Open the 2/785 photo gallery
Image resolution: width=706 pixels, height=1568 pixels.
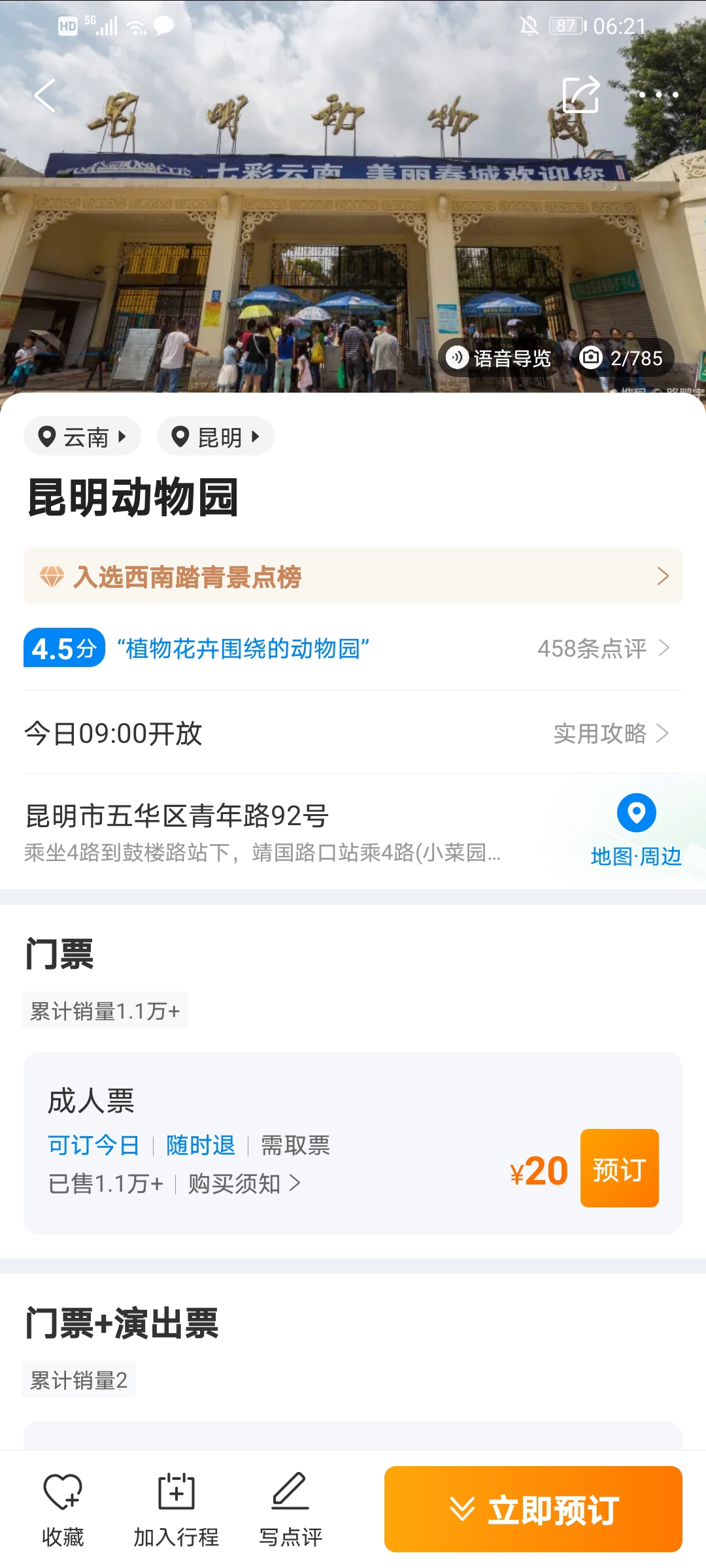[622, 358]
